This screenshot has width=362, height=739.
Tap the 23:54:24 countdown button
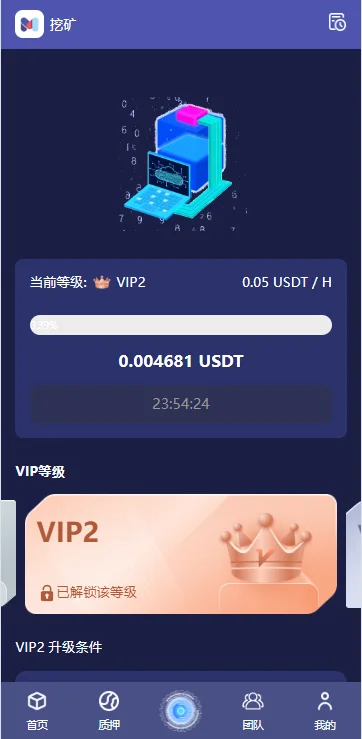[181, 404]
